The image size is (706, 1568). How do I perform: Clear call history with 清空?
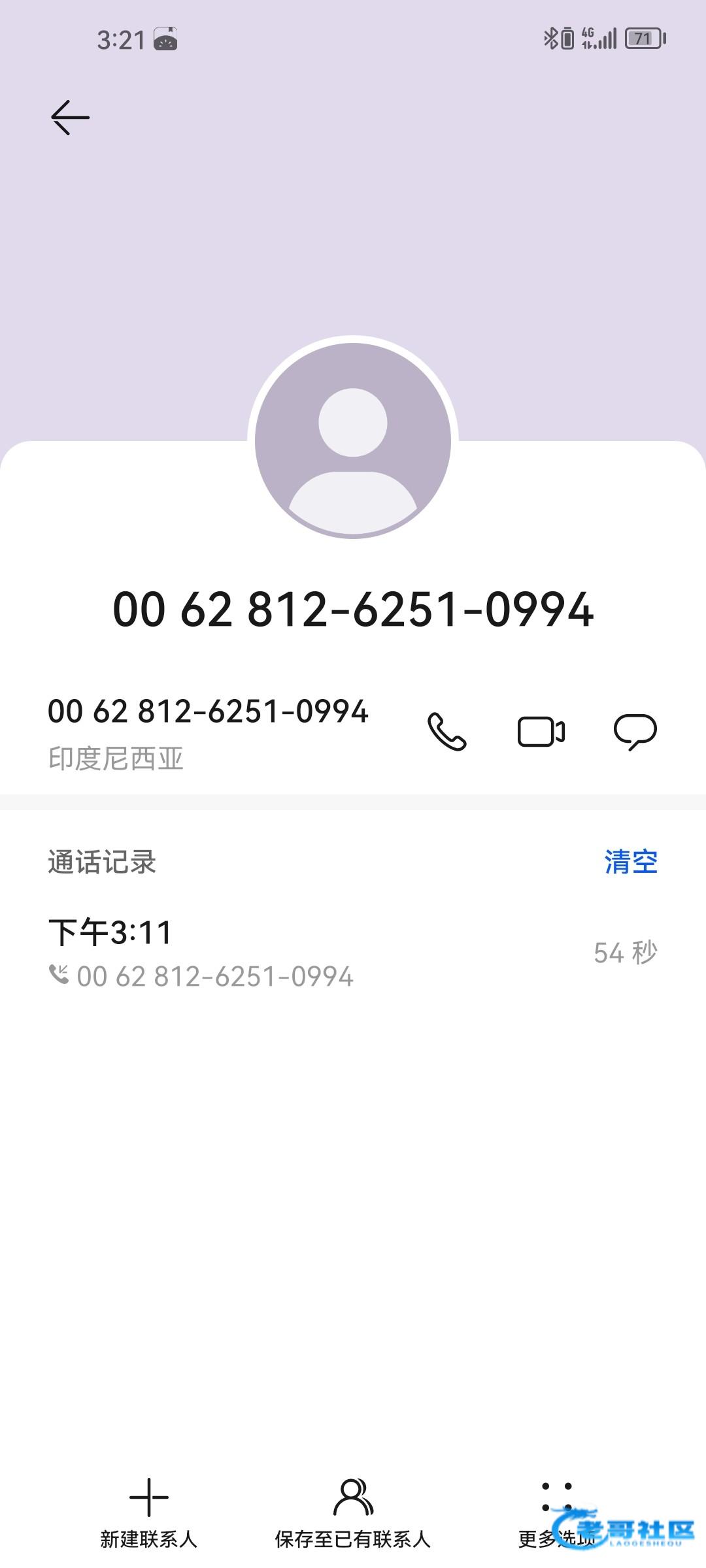pyautogui.click(x=630, y=862)
